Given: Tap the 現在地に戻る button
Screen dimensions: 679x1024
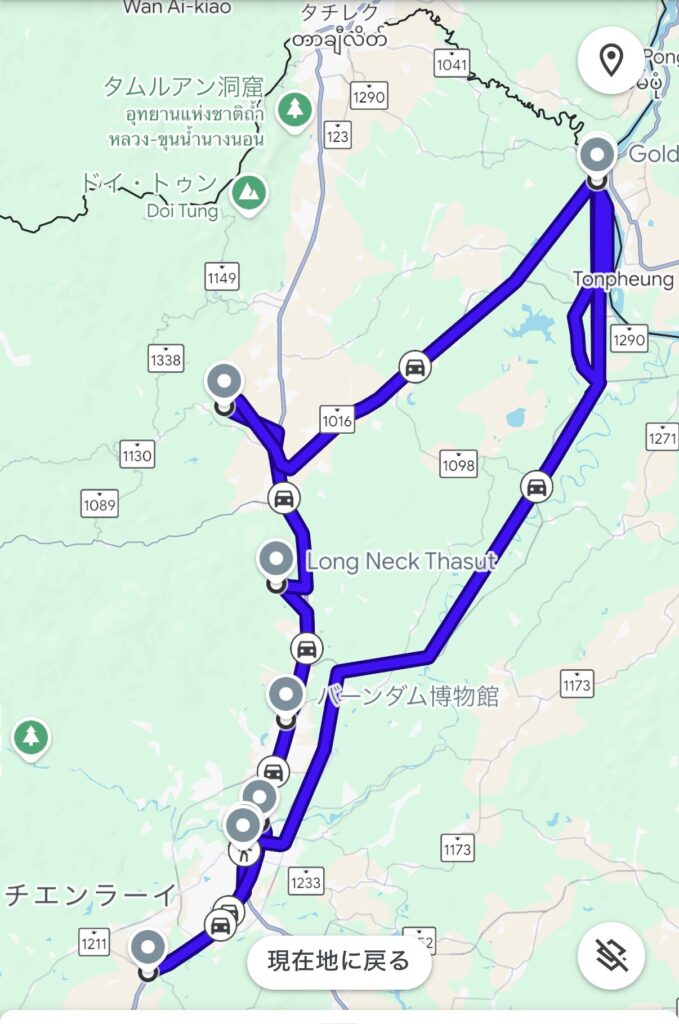Looking at the screenshot, I should pyautogui.click(x=339, y=962).
